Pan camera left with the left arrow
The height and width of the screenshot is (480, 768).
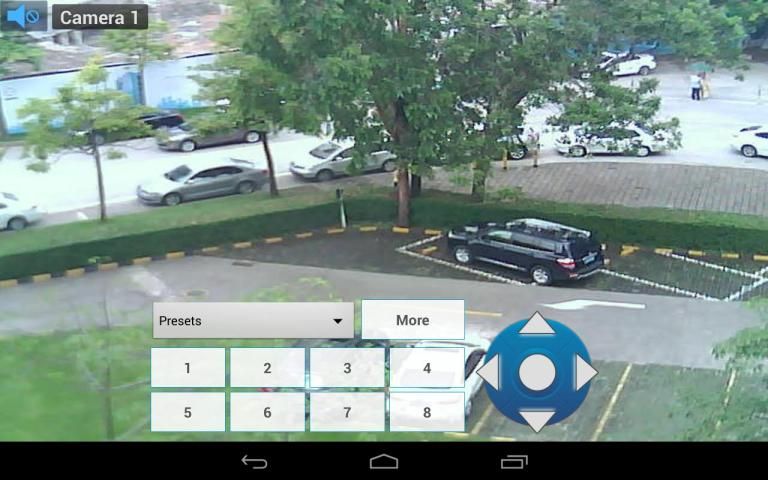489,372
